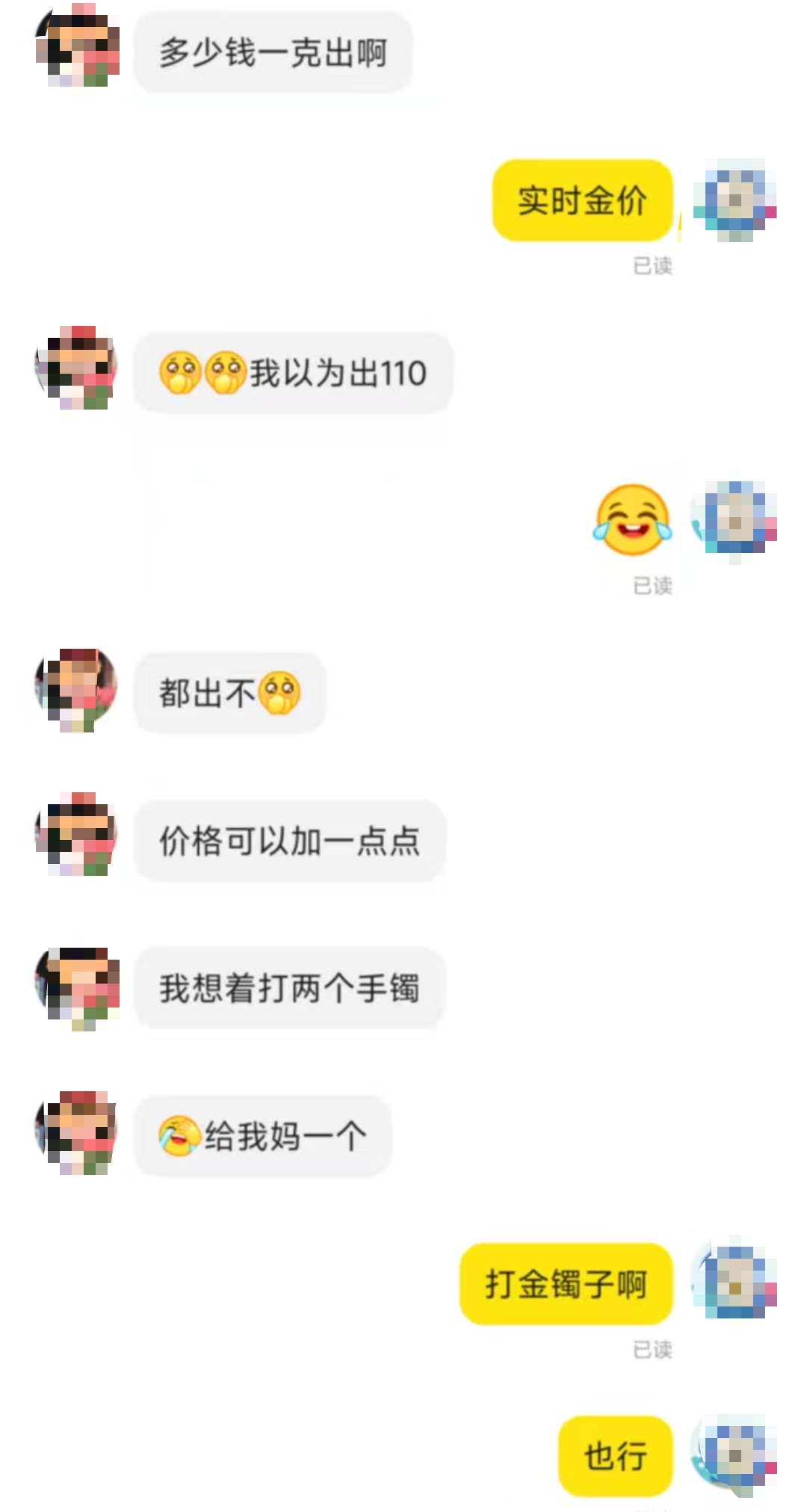Tap my avatar next to '实时金价'
This screenshot has width=807, height=1512.
point(735,200)
